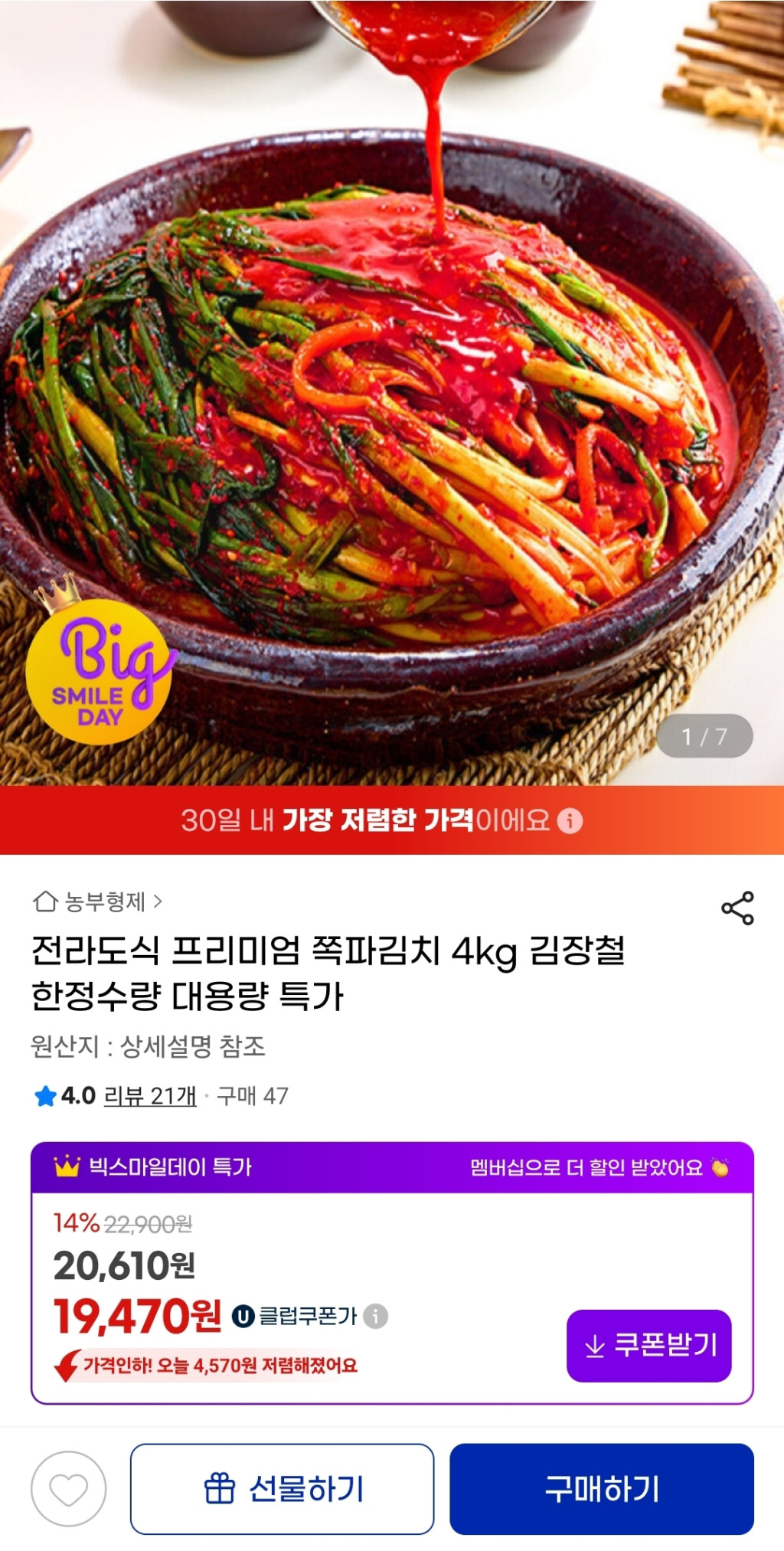The image size is (784, 1551).
Task: Share this product listing
Action: click(737, 908)
